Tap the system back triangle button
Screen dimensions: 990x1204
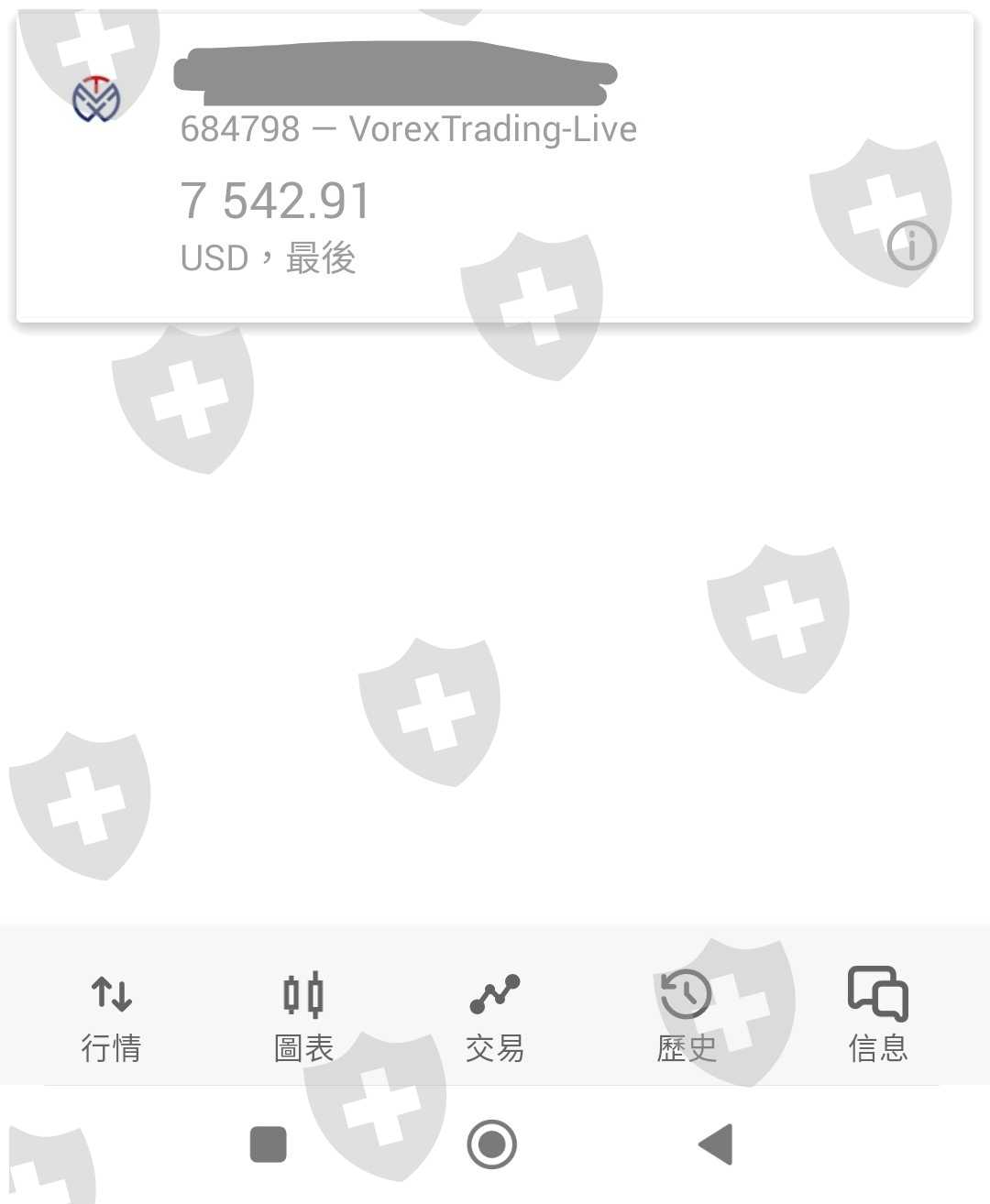click(x=716, y=1144)
